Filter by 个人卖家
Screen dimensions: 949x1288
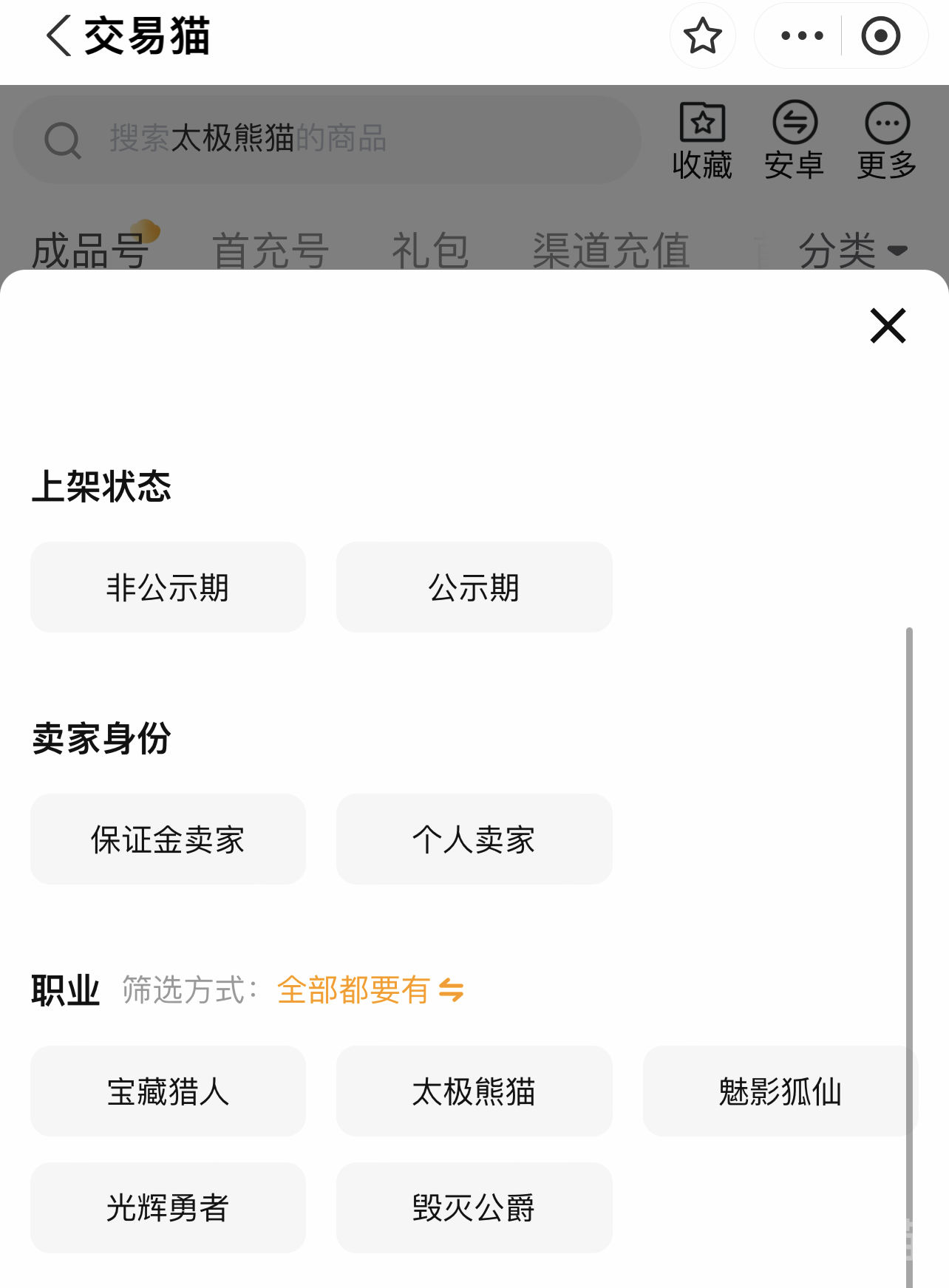[474, 839]
